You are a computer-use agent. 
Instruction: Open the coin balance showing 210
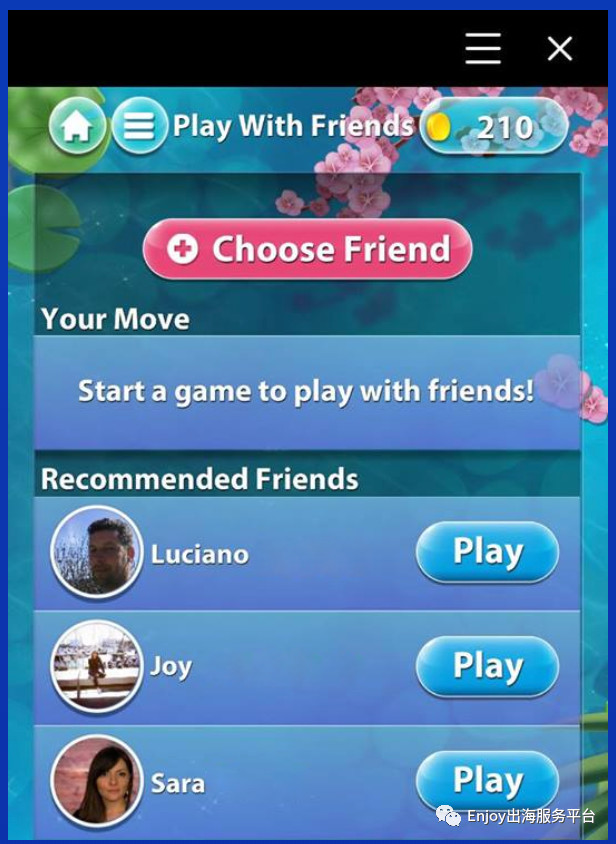tap(494, 127)
